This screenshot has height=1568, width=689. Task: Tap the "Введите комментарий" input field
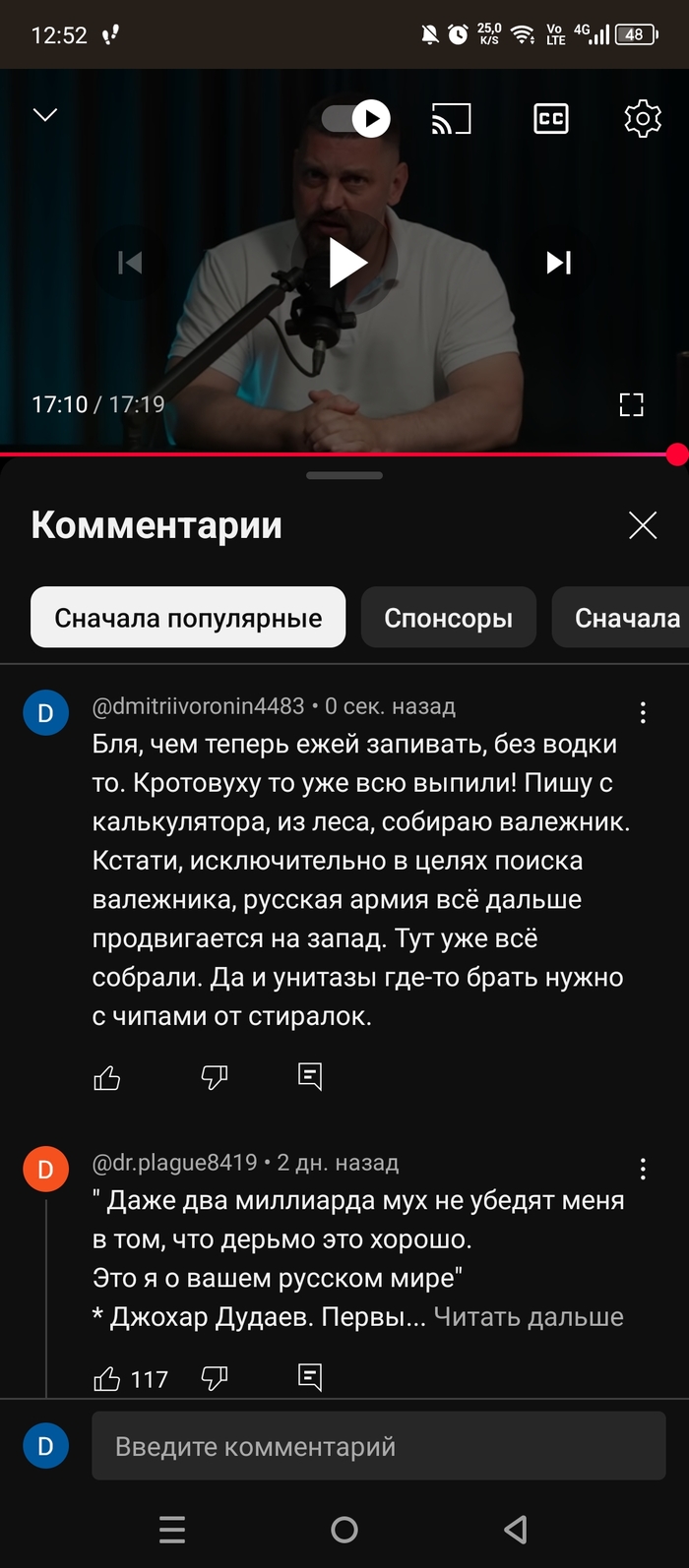378,1446
